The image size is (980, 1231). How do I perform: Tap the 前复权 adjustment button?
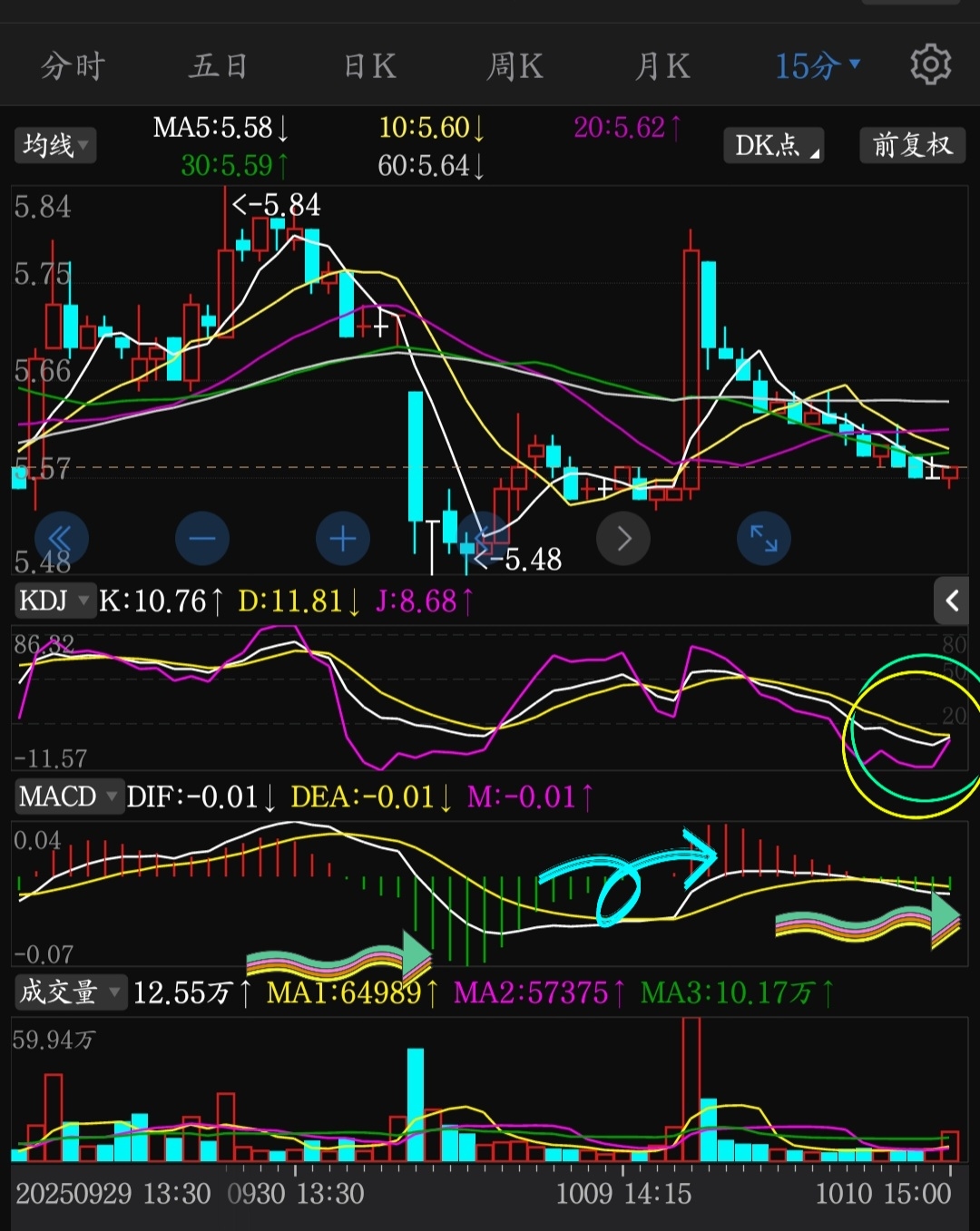tap(912, 145)
